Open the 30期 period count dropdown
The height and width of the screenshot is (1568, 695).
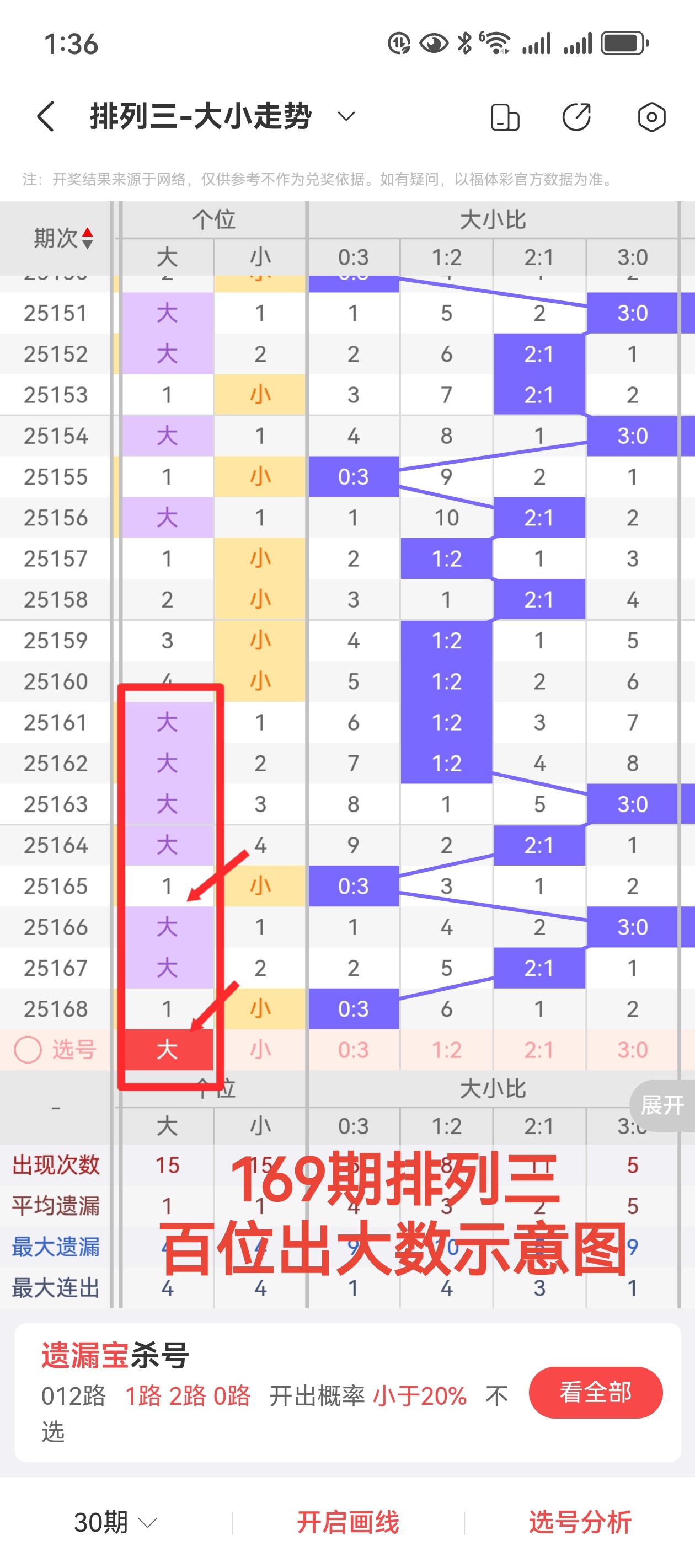pos(116,1522)
